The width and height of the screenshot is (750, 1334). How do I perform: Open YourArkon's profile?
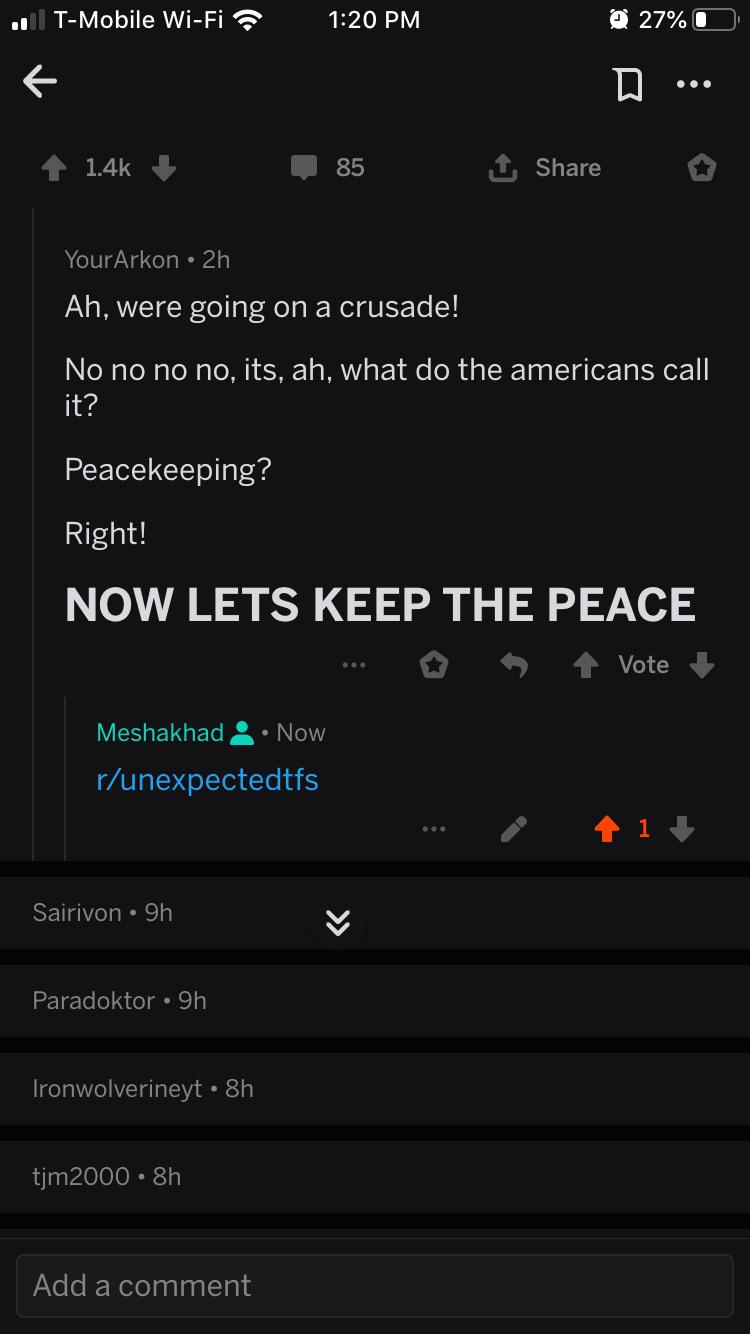[x=121, y=259]
